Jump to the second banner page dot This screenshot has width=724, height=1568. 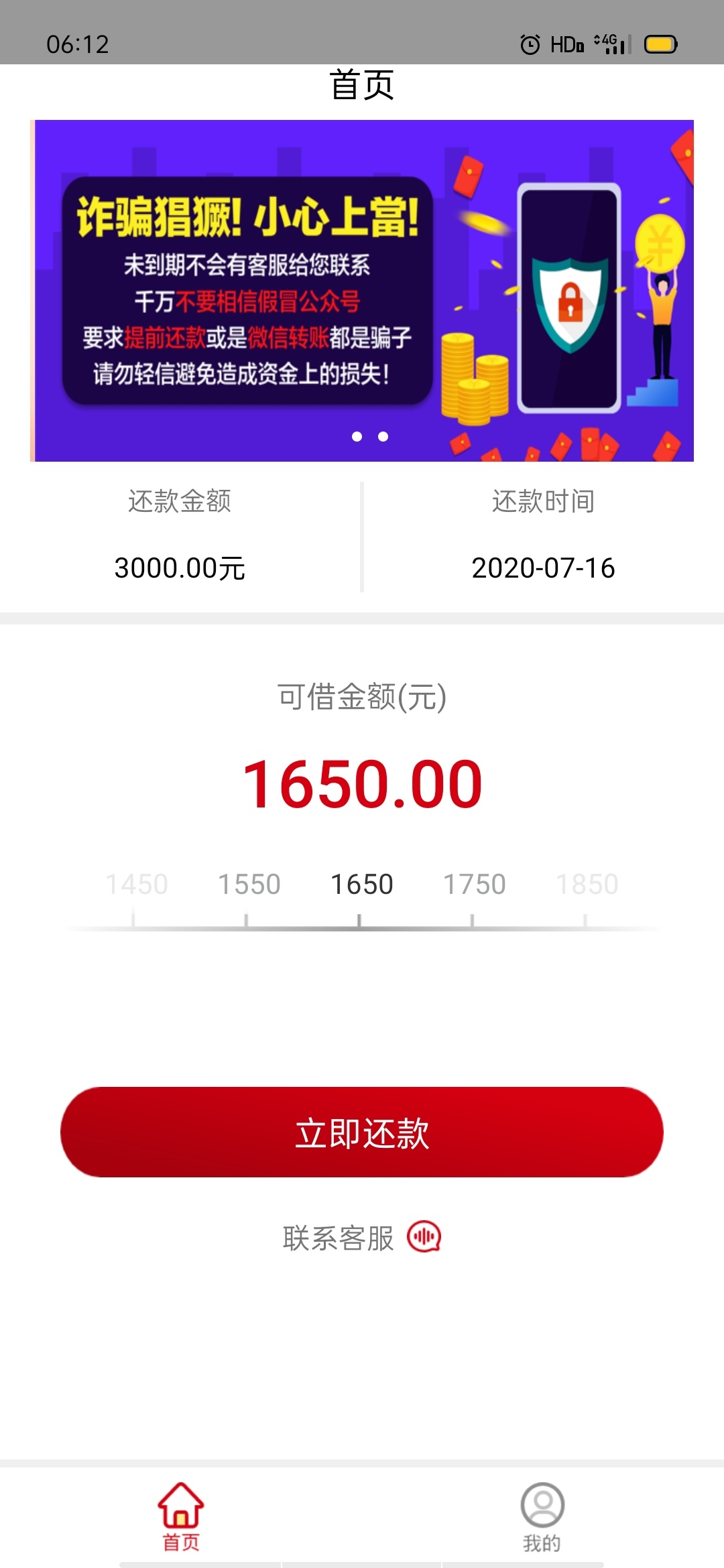click(383, 436)
